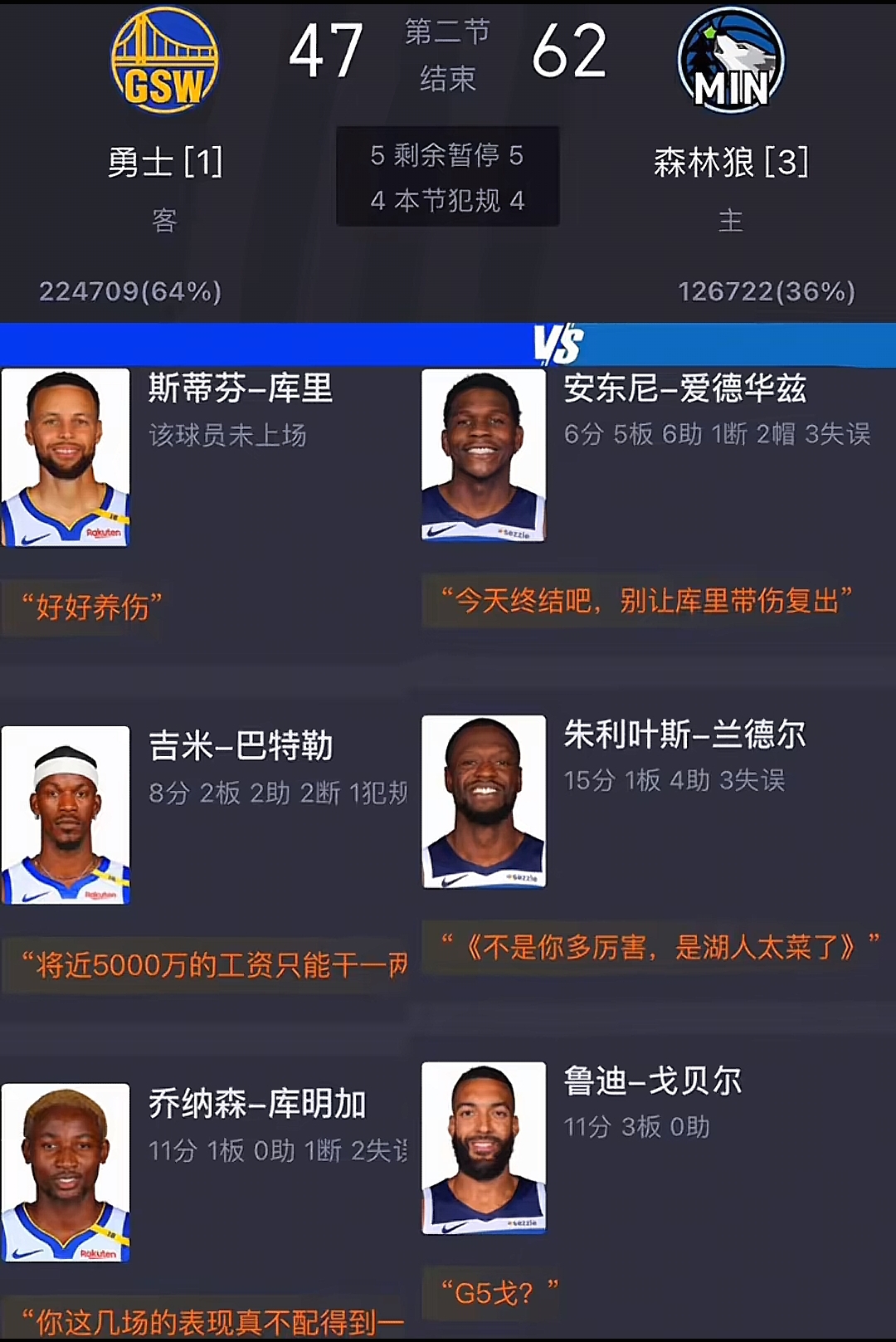Open Rudy Gobert's (鲁迪-戈贝尔) player card
Viewport: 896px width, 1342px height.
(x=484, y=1148)
